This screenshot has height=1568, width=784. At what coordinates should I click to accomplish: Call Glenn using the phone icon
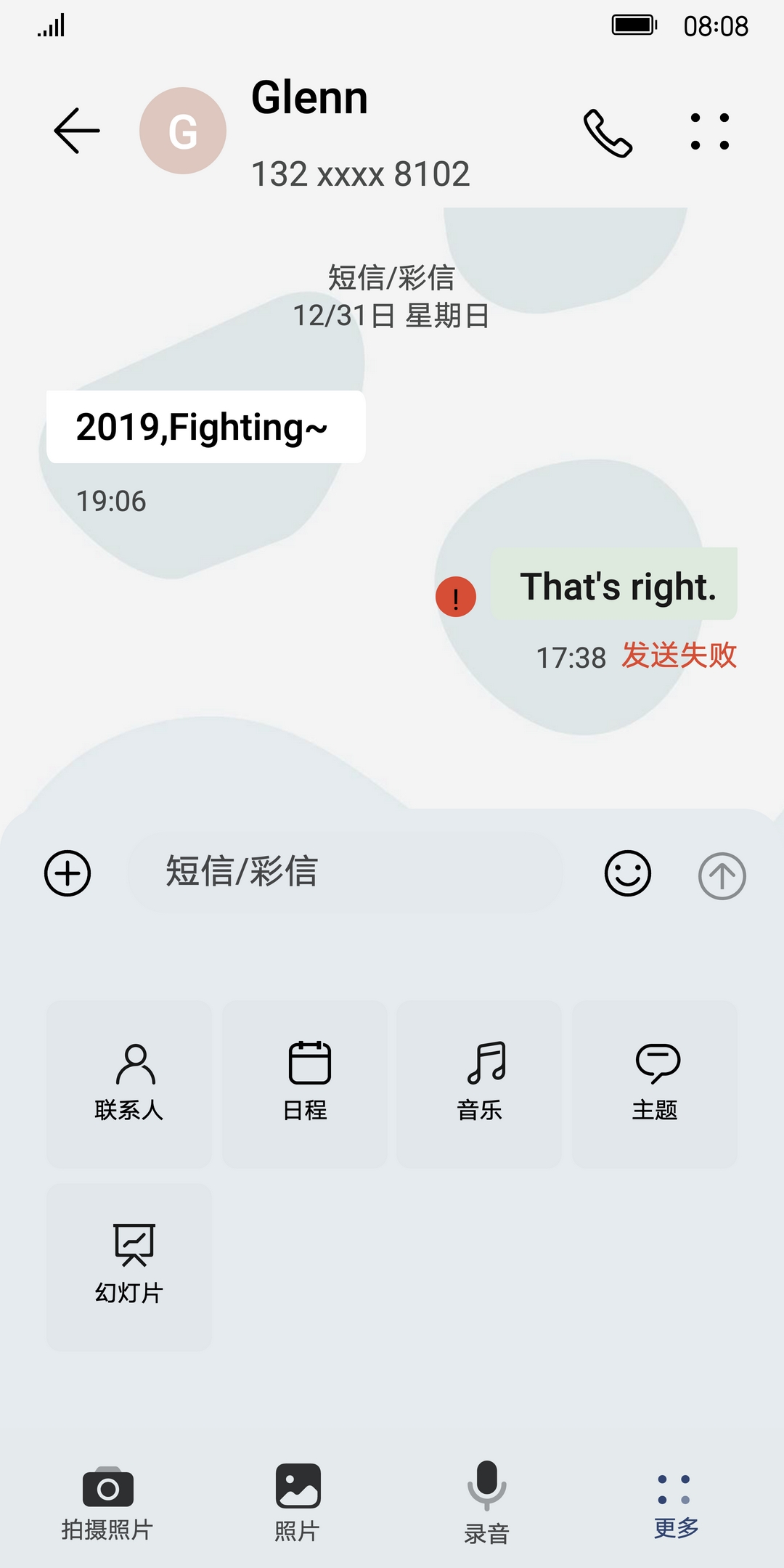[x=608, y=133]
